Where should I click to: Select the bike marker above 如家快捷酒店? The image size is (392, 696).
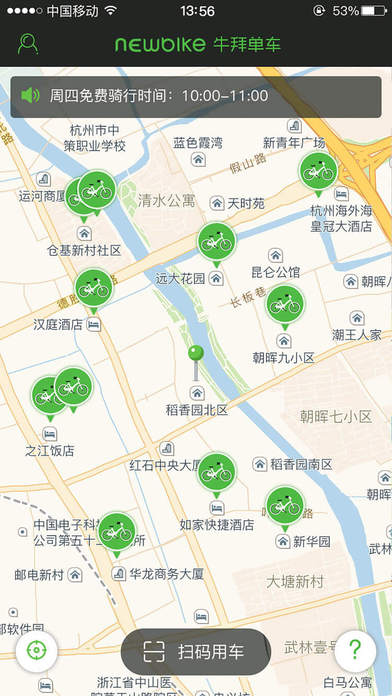[x=217, y=473]
